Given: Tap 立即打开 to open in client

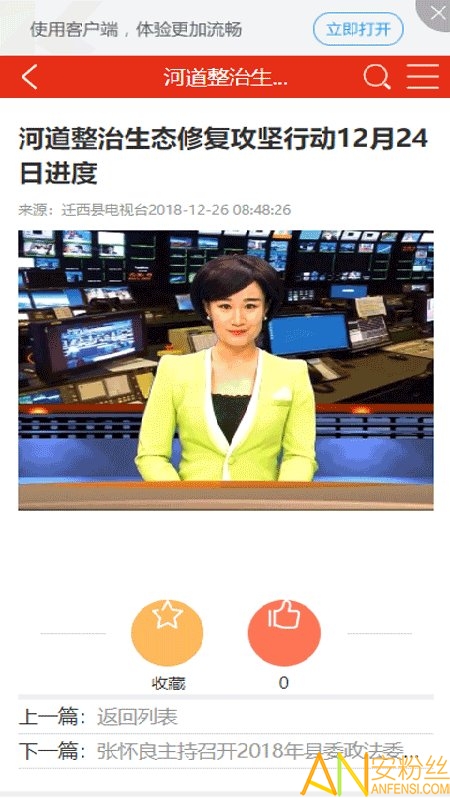Looking at the screenshot, I should 358,30.
